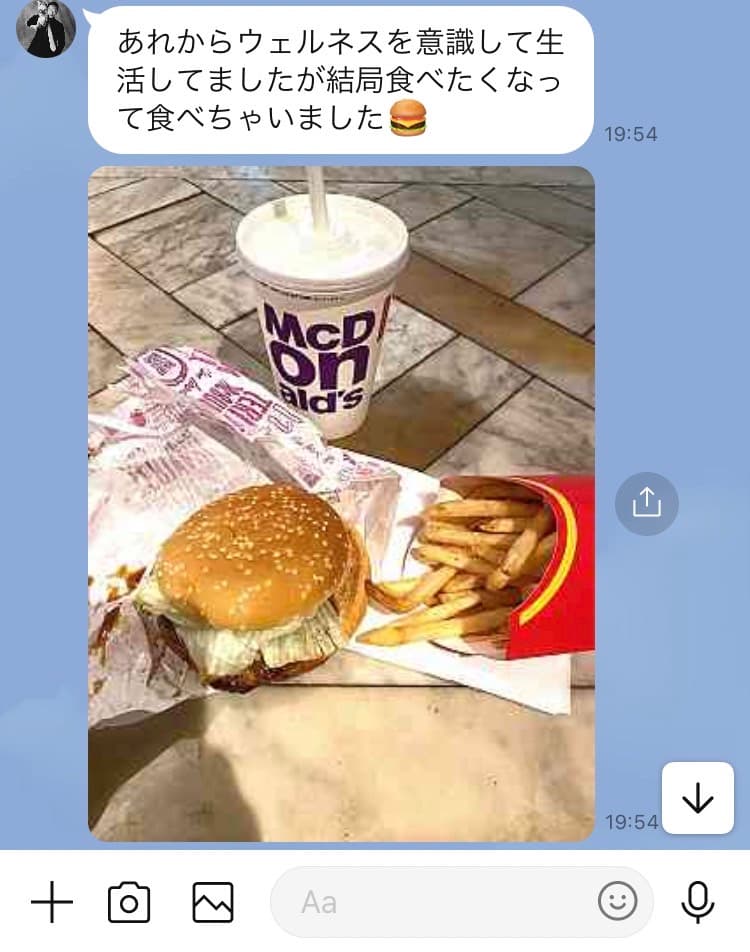Image resolution: width=750 pixels, height=952 pixels.
Task: Share the photo via share icon
Action: pyautogui.click(x=646, y=503)
